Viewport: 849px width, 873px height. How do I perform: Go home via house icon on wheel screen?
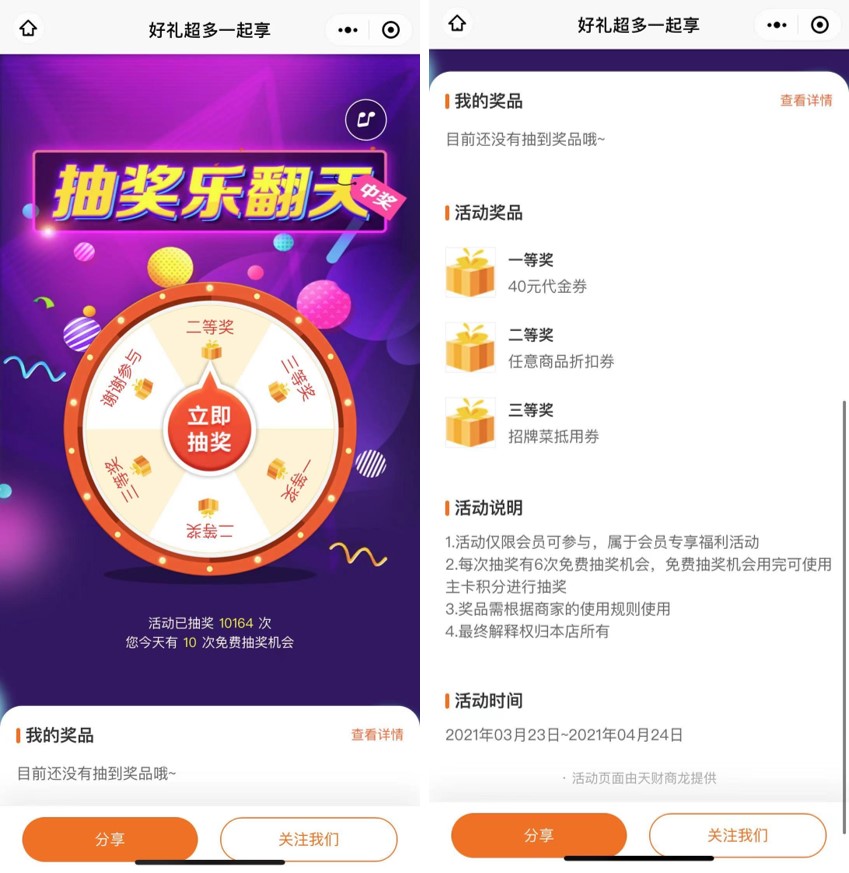click(x=28, y=29)
